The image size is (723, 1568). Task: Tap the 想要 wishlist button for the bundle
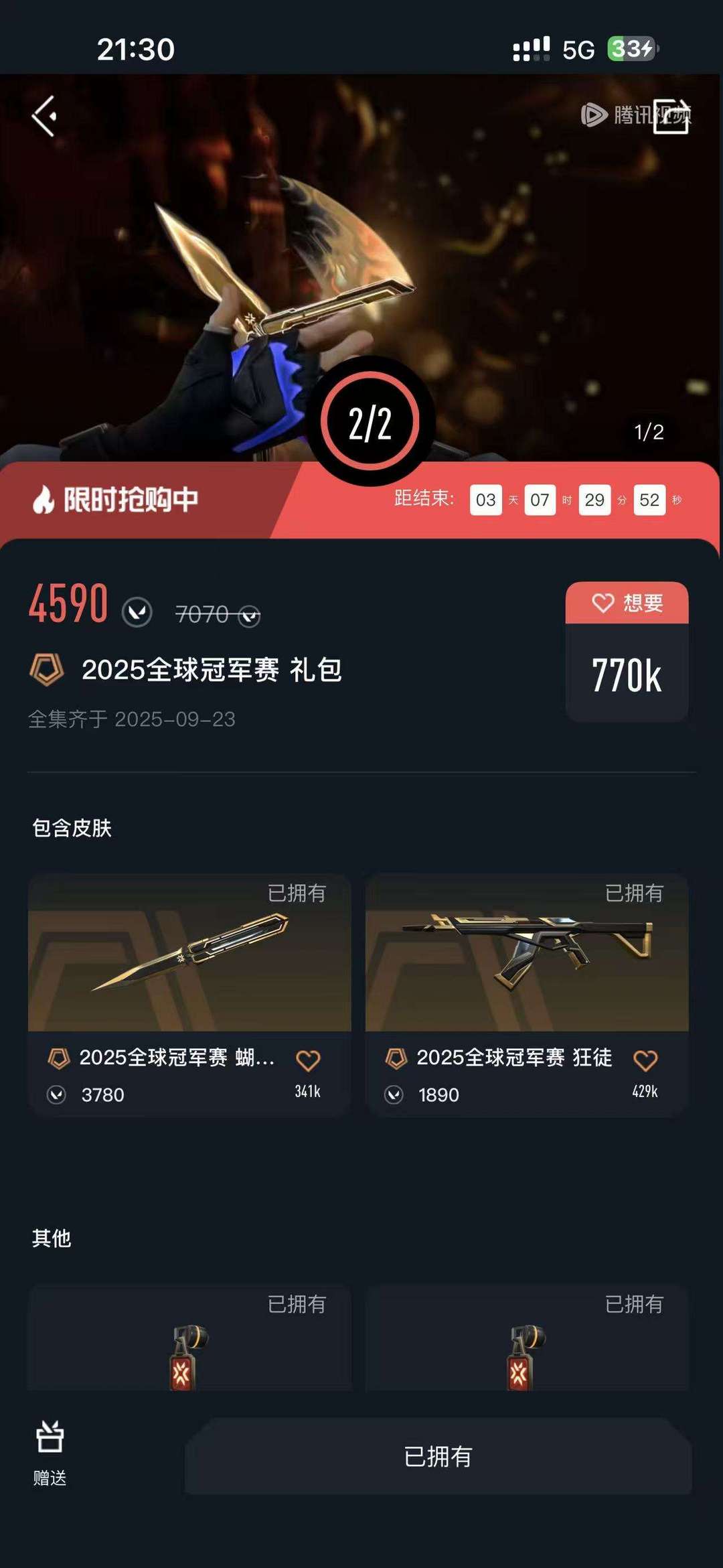pyautogui.click(x=627, y=603)
